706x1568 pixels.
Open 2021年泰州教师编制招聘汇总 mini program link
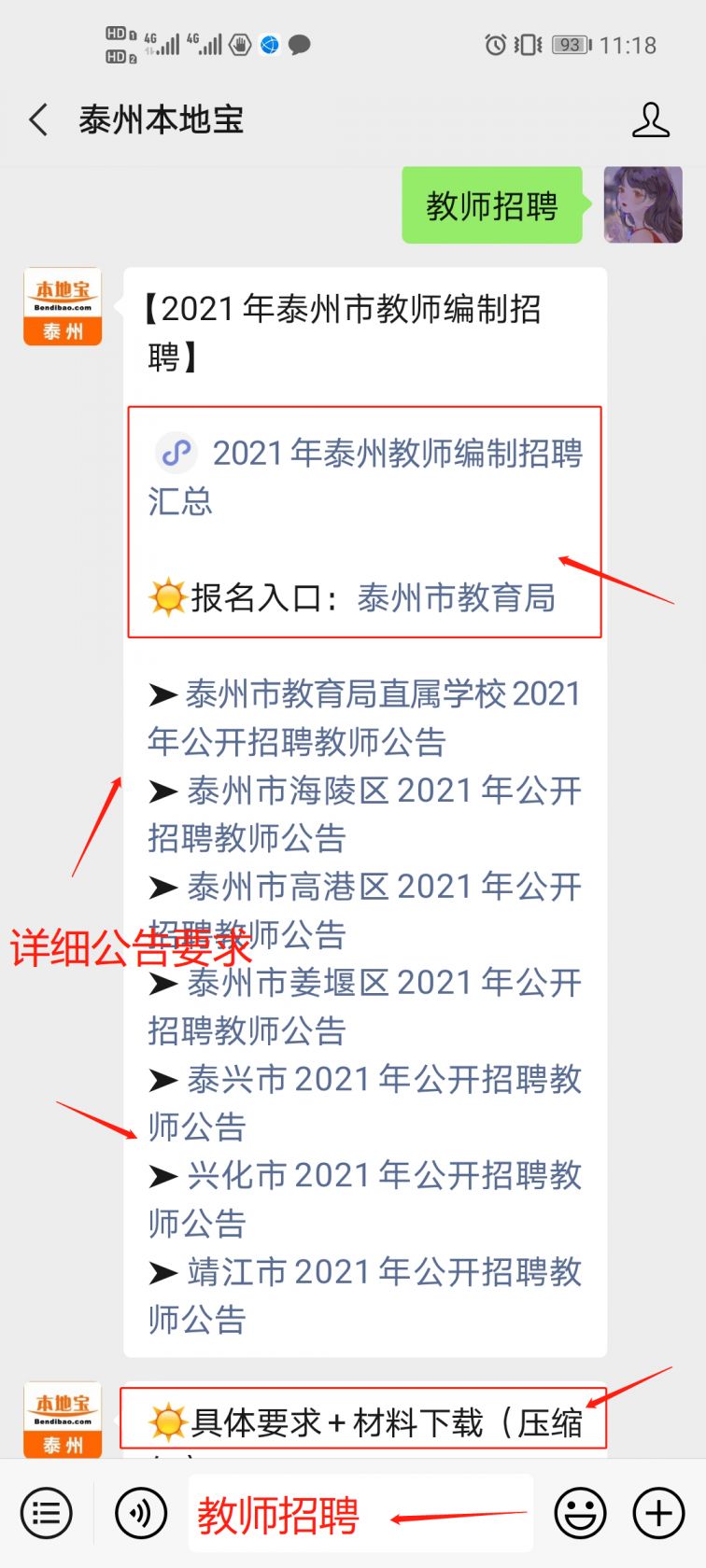[365, 477]
